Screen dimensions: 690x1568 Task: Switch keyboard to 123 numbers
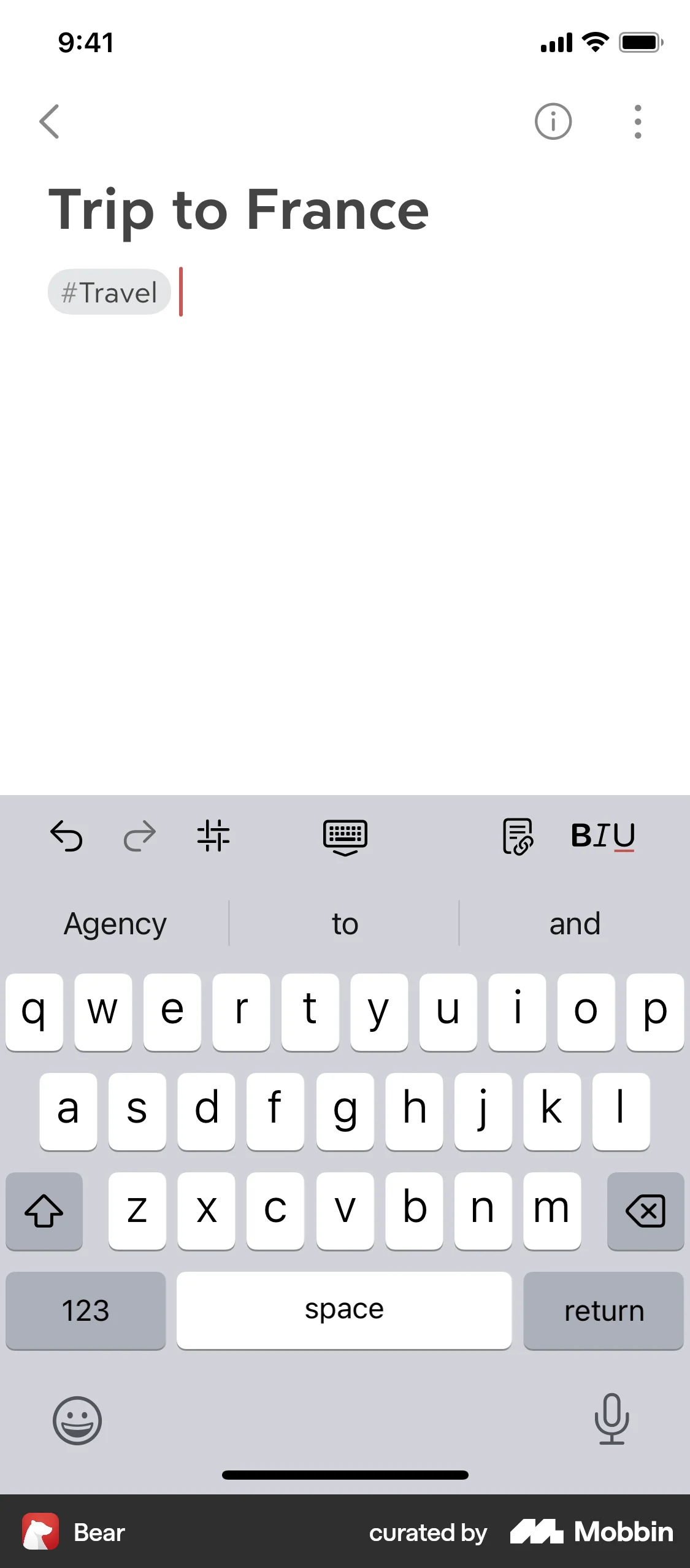point(85,1310)
